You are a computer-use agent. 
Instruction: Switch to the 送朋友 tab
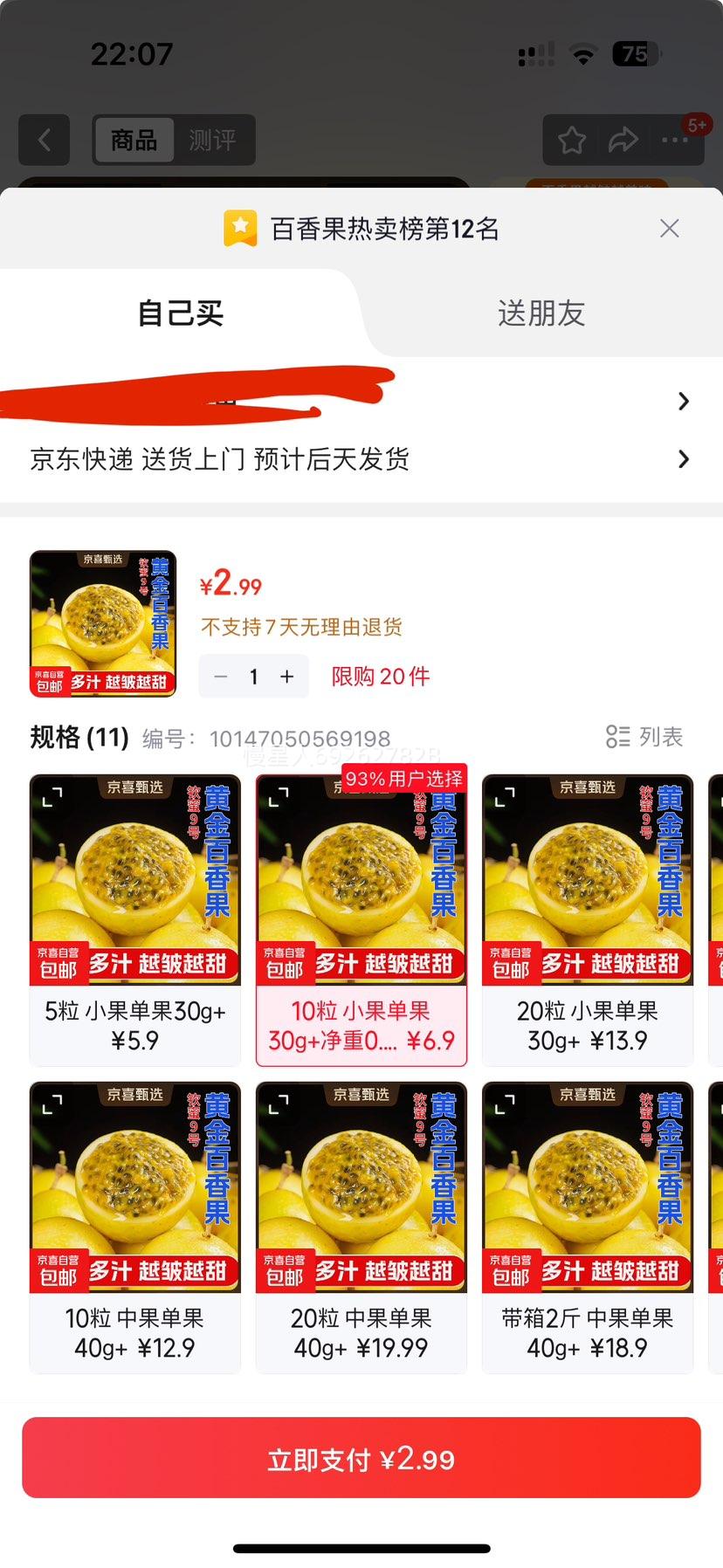541,313
